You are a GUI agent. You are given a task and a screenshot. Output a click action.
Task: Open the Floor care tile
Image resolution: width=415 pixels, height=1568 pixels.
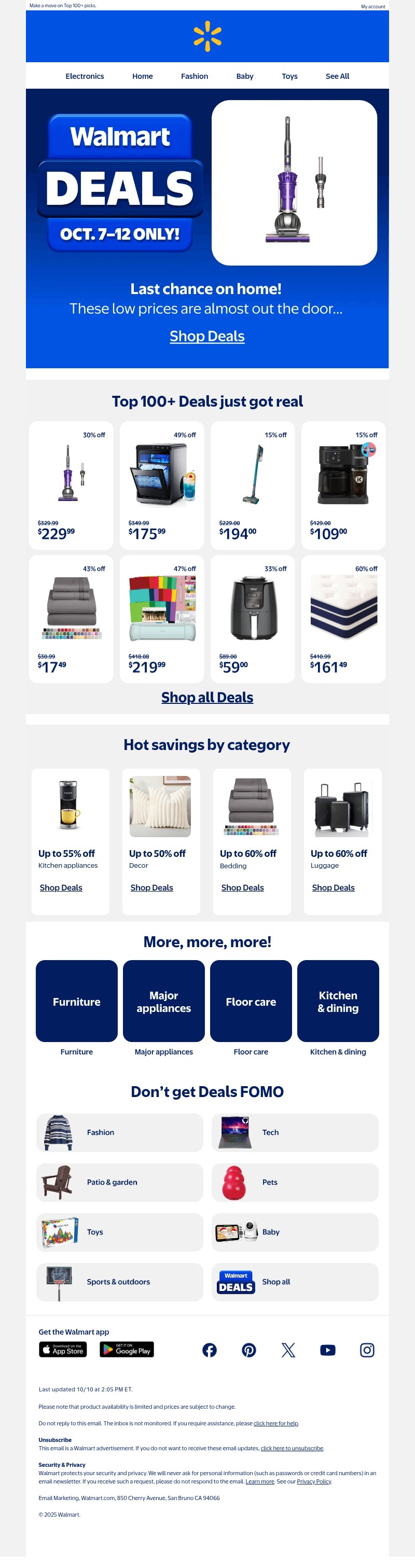tap(251, 1001)
